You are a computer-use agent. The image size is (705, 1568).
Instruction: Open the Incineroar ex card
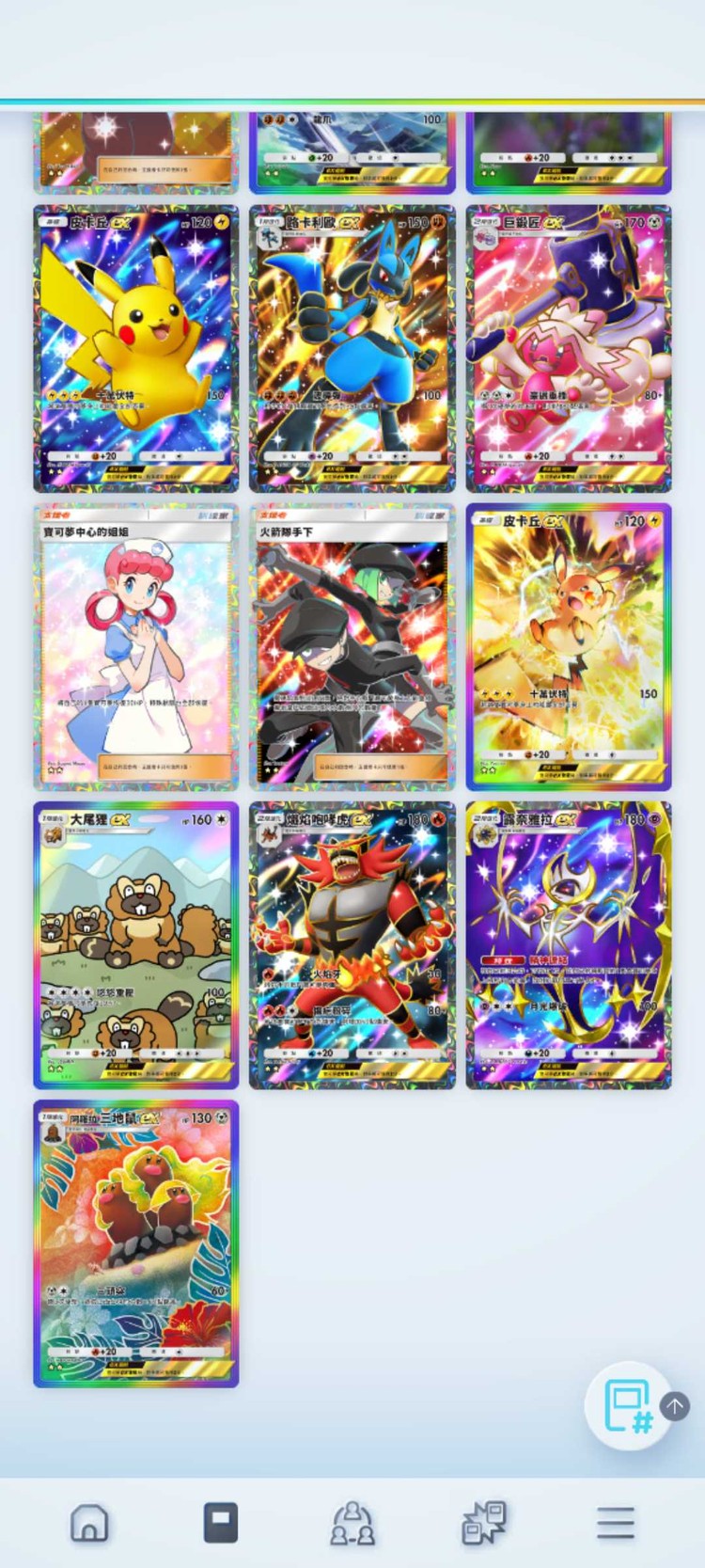click(352, 944)
